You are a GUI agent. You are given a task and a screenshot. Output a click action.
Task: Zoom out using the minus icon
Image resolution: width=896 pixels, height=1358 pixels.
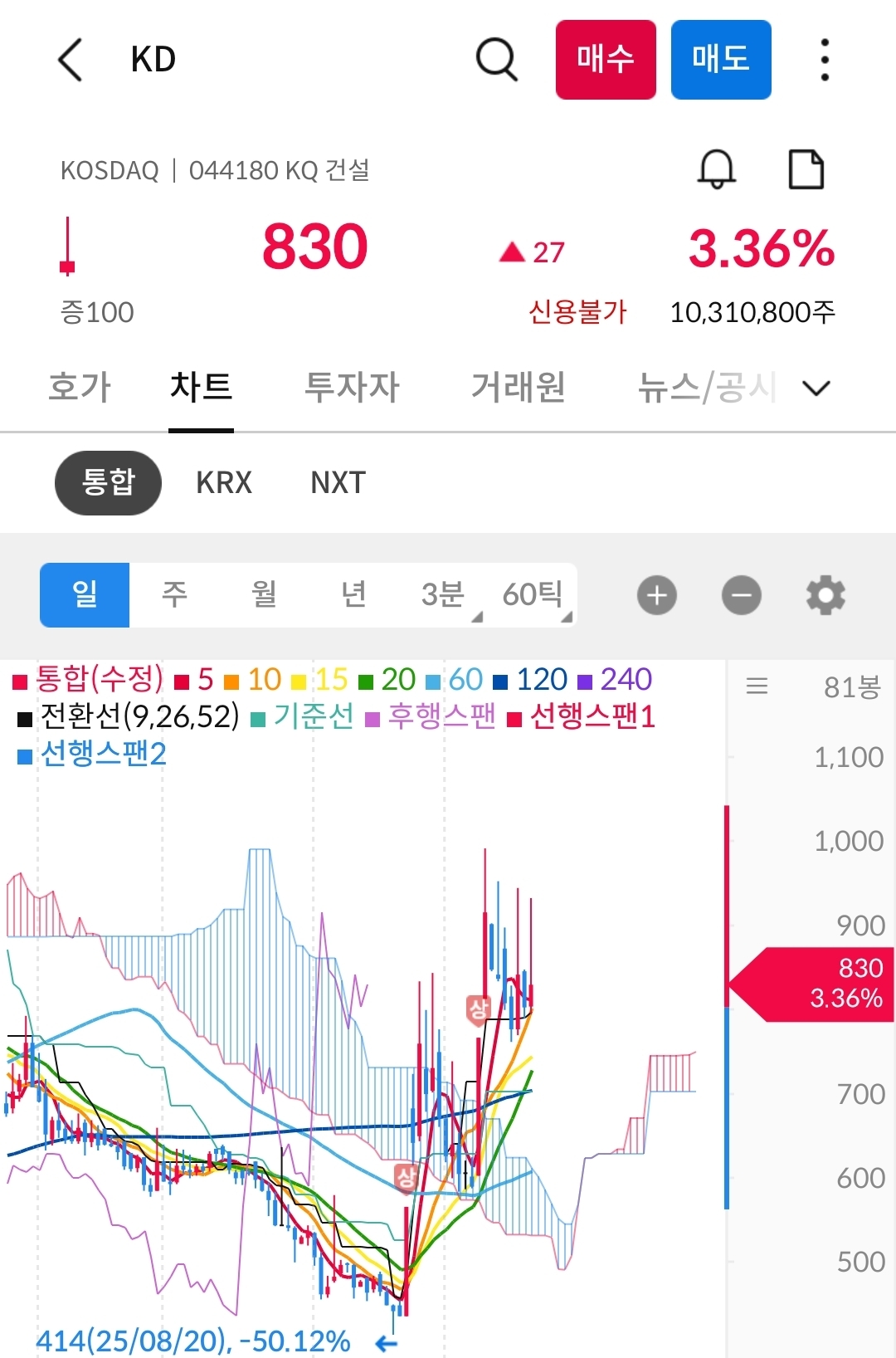[741, 594]
